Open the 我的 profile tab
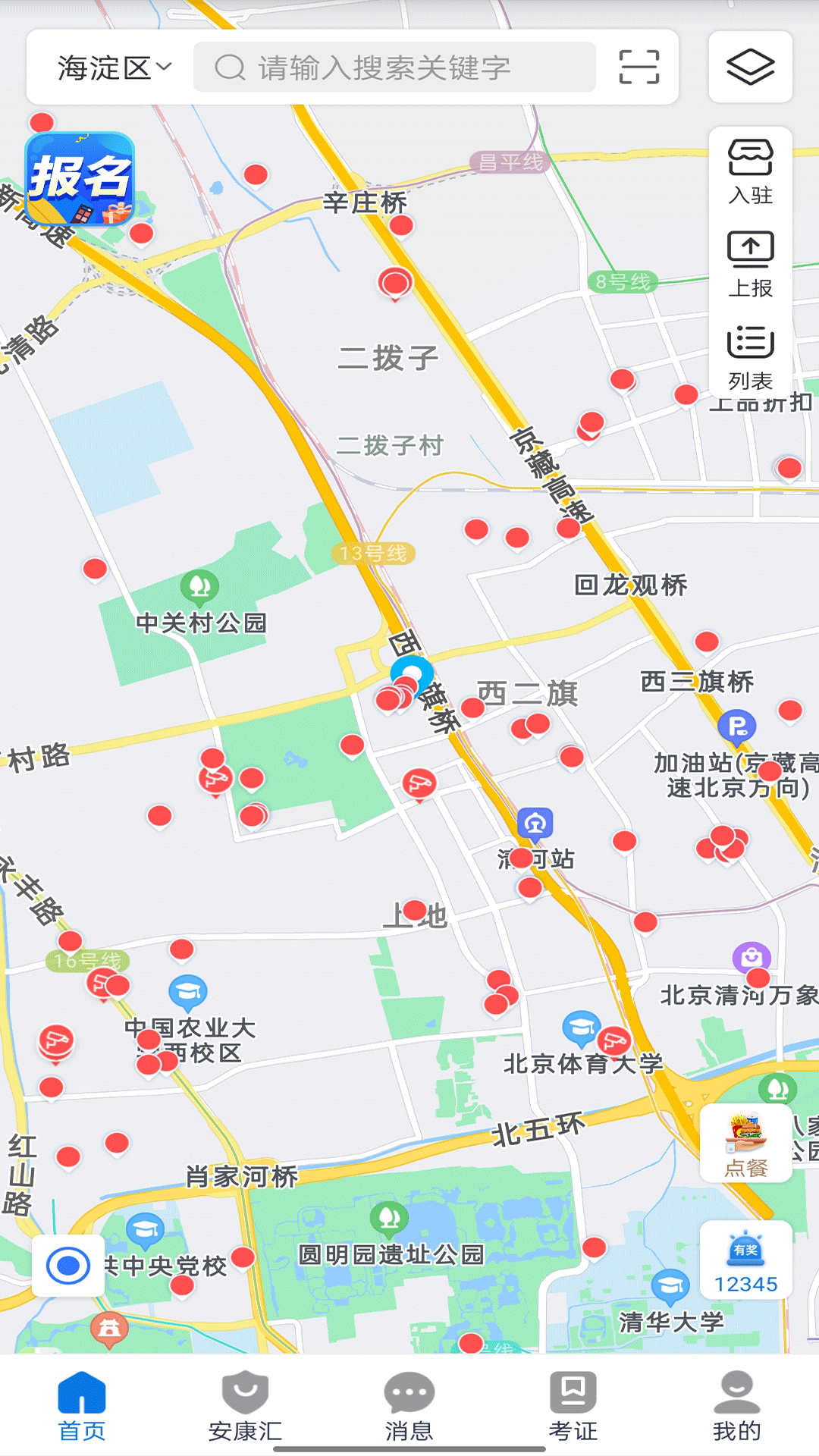The height and width of the screenshot is (1456, 819). 736,1407
